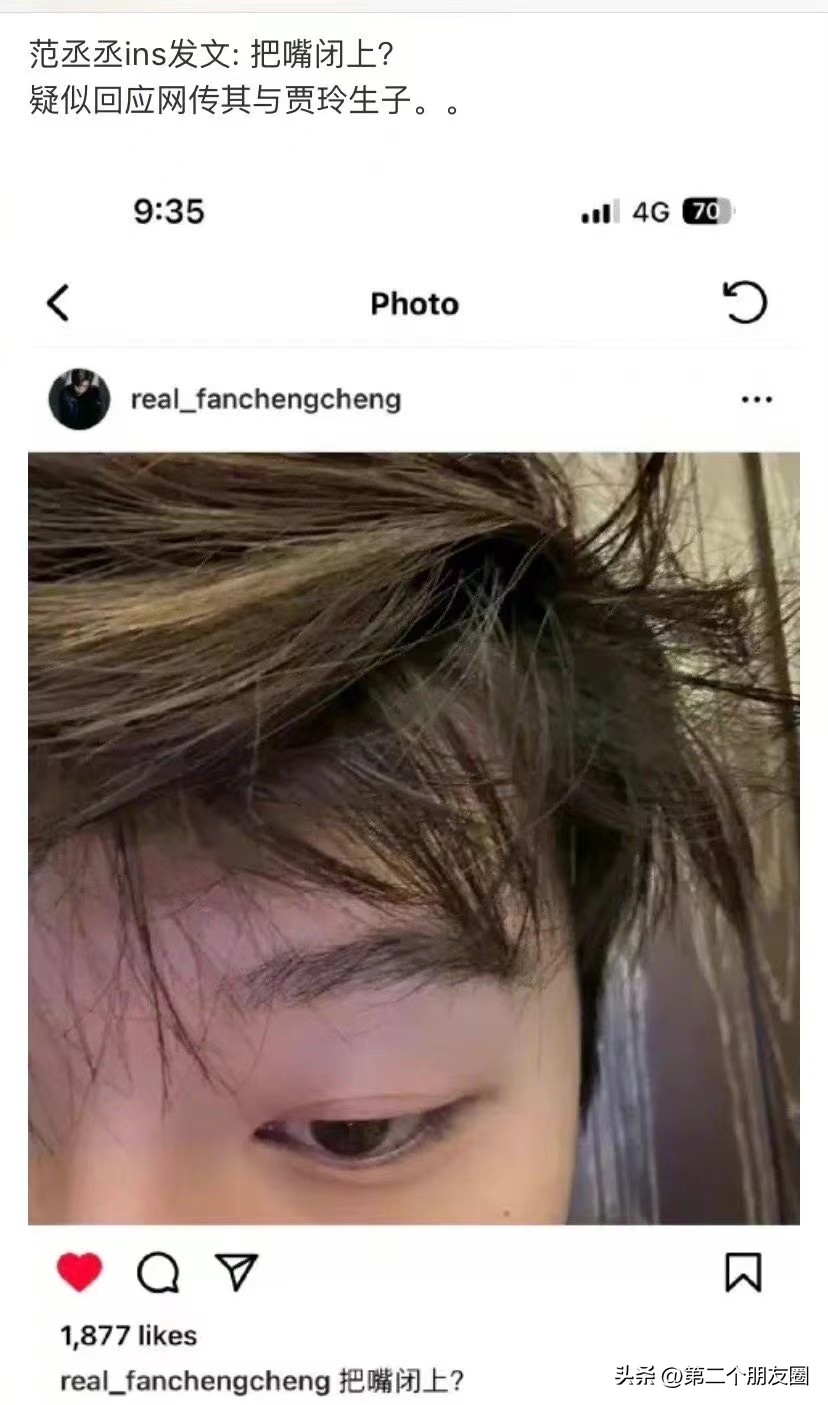Expand post options from the ellipsis menu
828x1405 pixels.
[x=757, y=398]
